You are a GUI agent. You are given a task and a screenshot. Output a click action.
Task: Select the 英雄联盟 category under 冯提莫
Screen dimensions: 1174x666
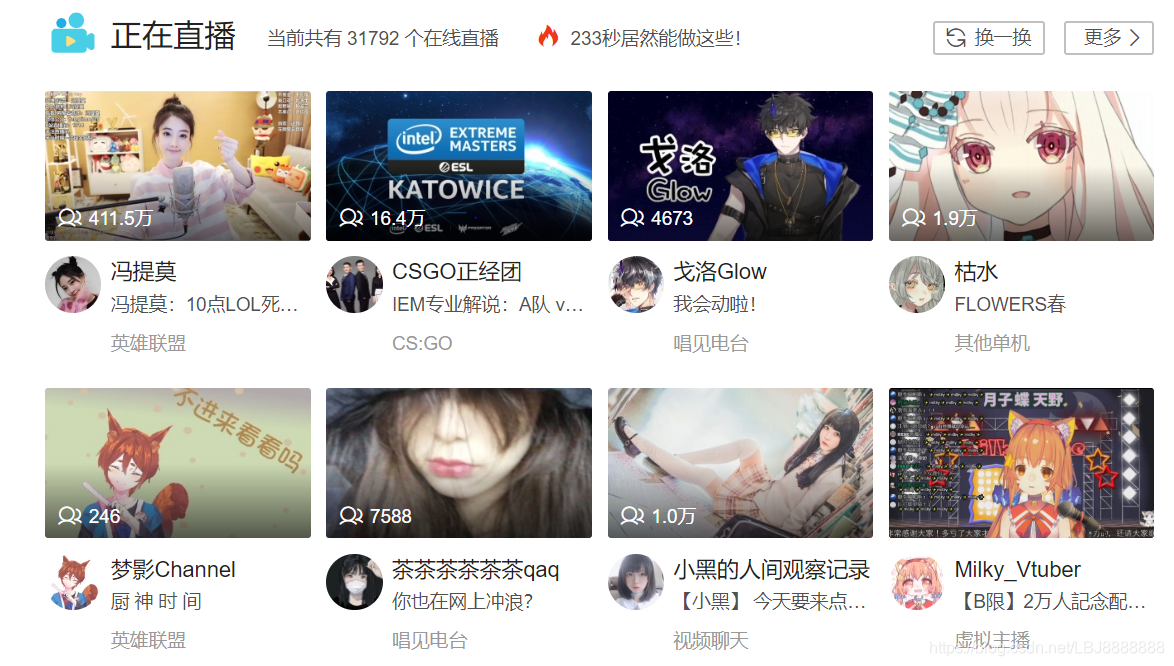point(148,343)
